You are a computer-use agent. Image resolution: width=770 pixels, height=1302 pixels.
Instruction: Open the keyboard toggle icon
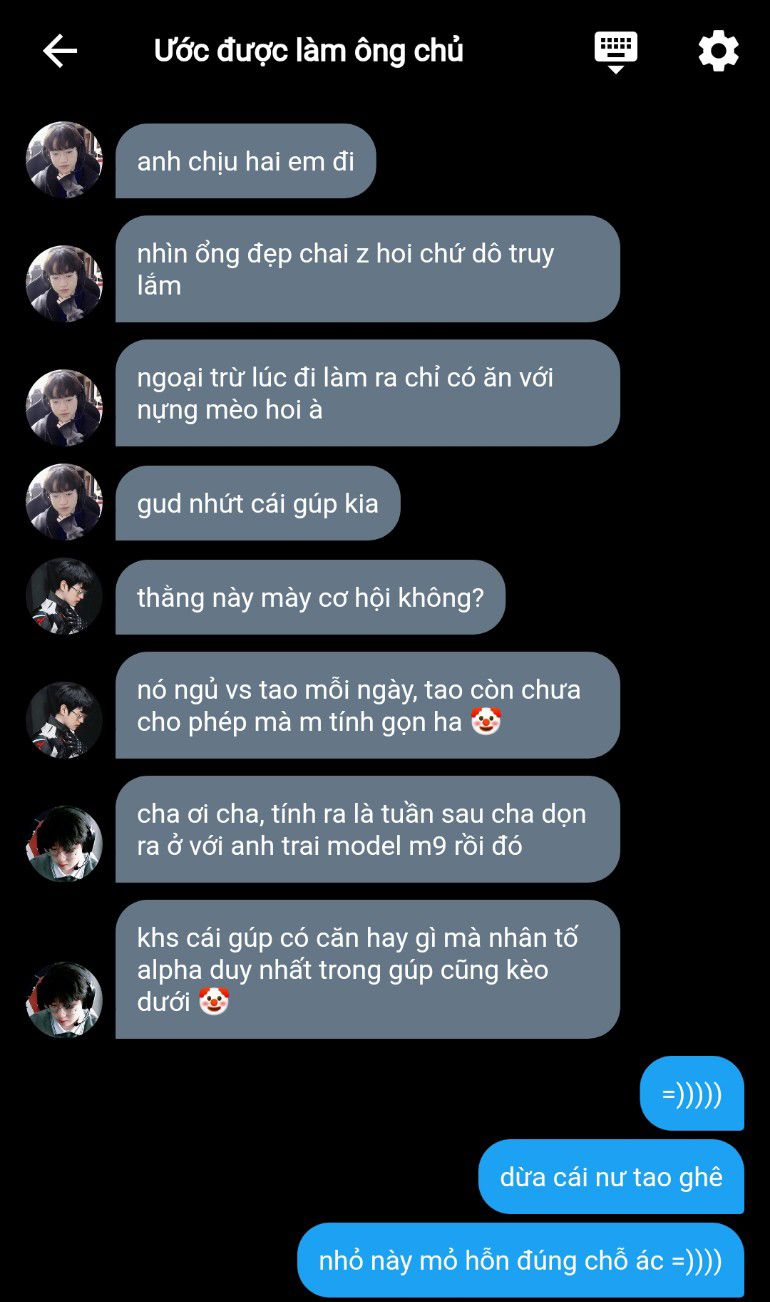tap(616, 51)
